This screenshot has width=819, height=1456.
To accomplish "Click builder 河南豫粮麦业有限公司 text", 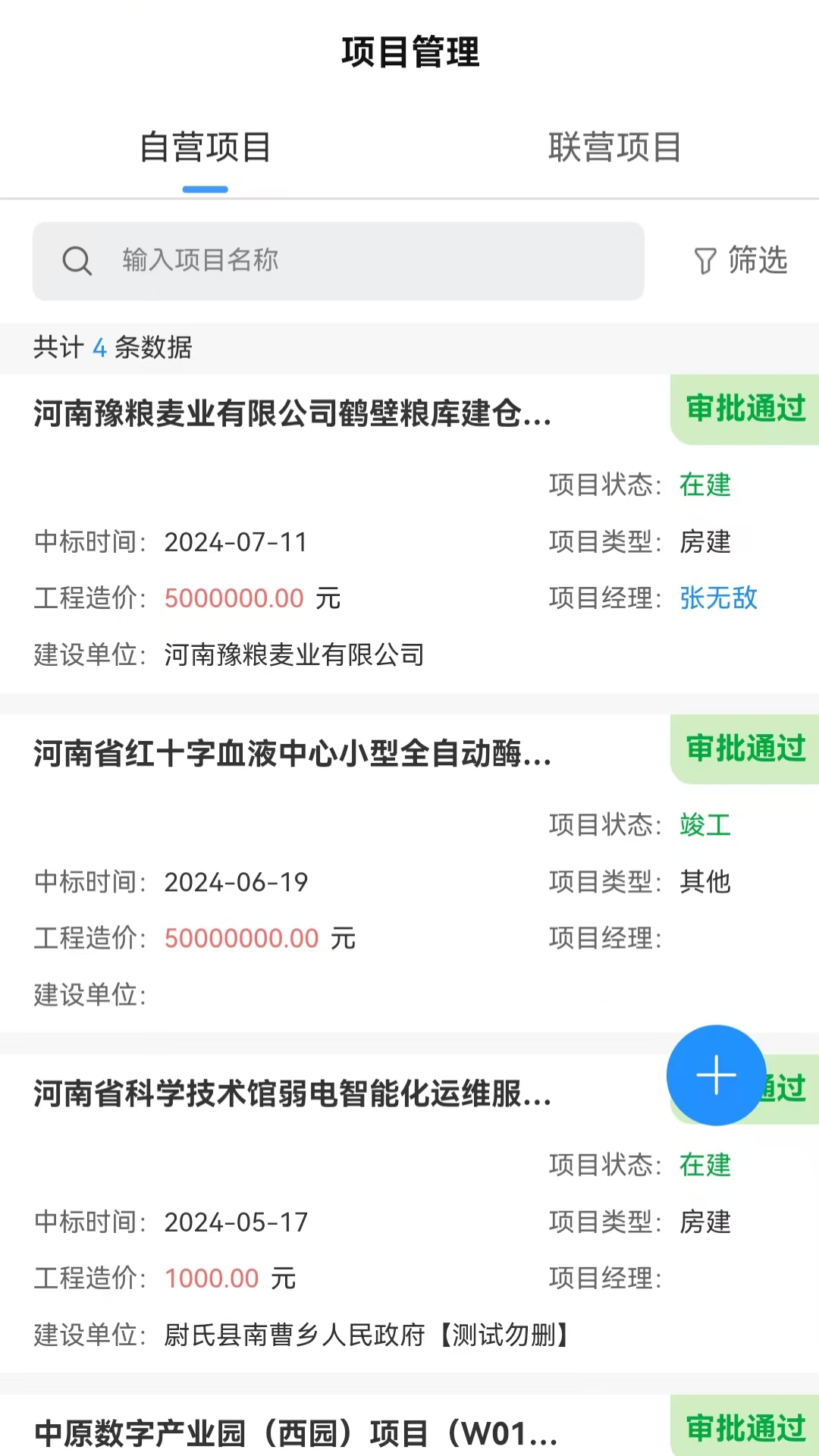I will coord(293,655).
